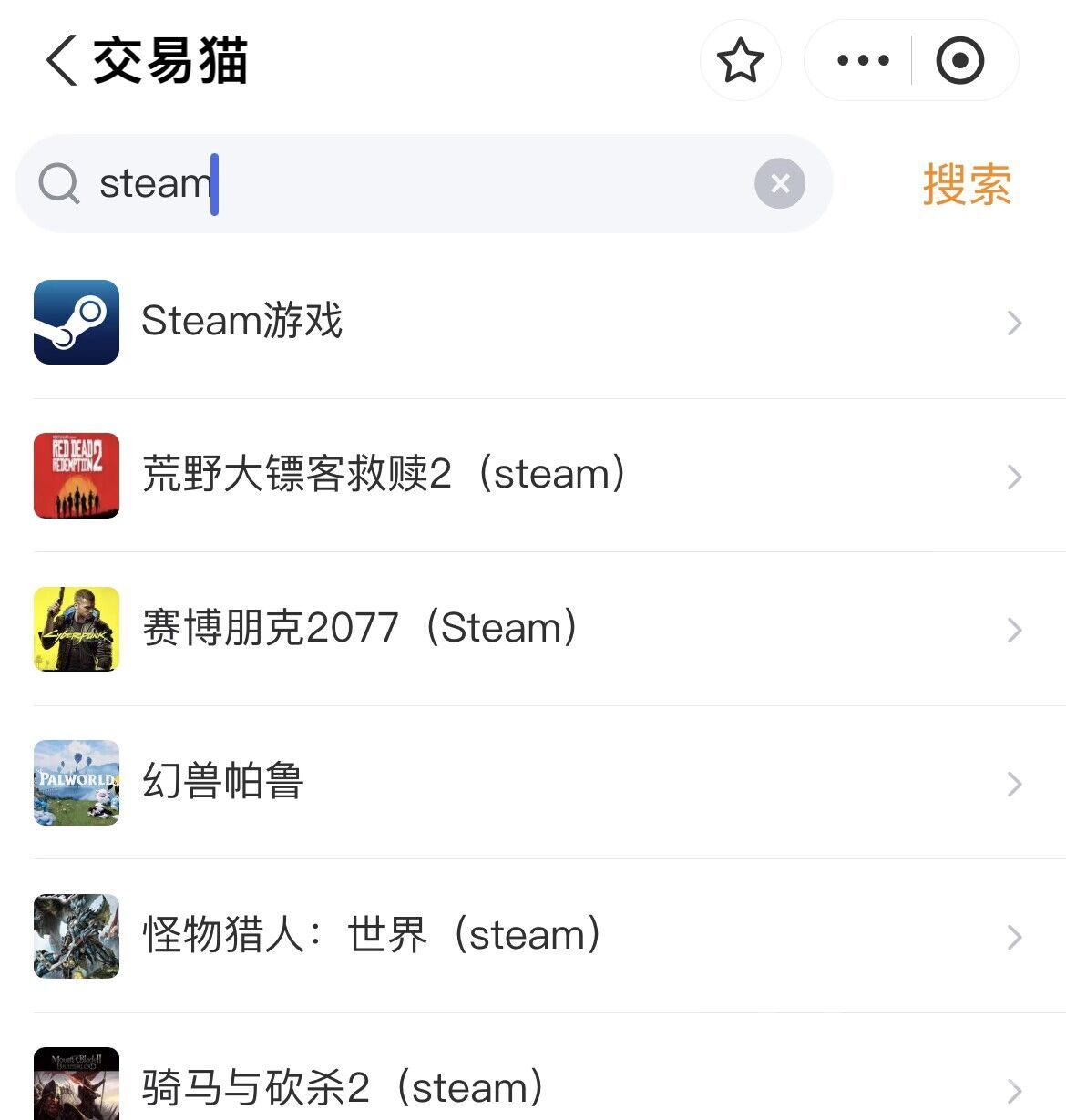Favorite this mini program with the star
The image size is (1066, 1120).
740,61
